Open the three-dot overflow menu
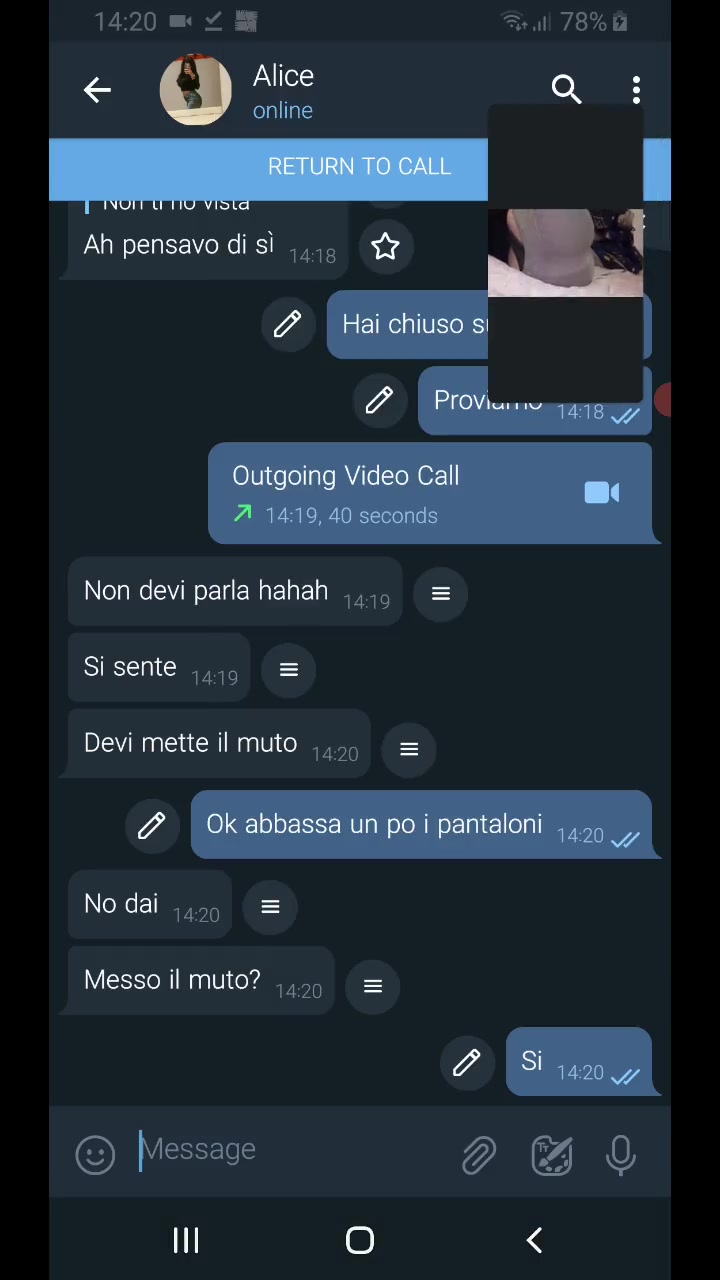Viewport: 720px width, 1280px height. 636,90
